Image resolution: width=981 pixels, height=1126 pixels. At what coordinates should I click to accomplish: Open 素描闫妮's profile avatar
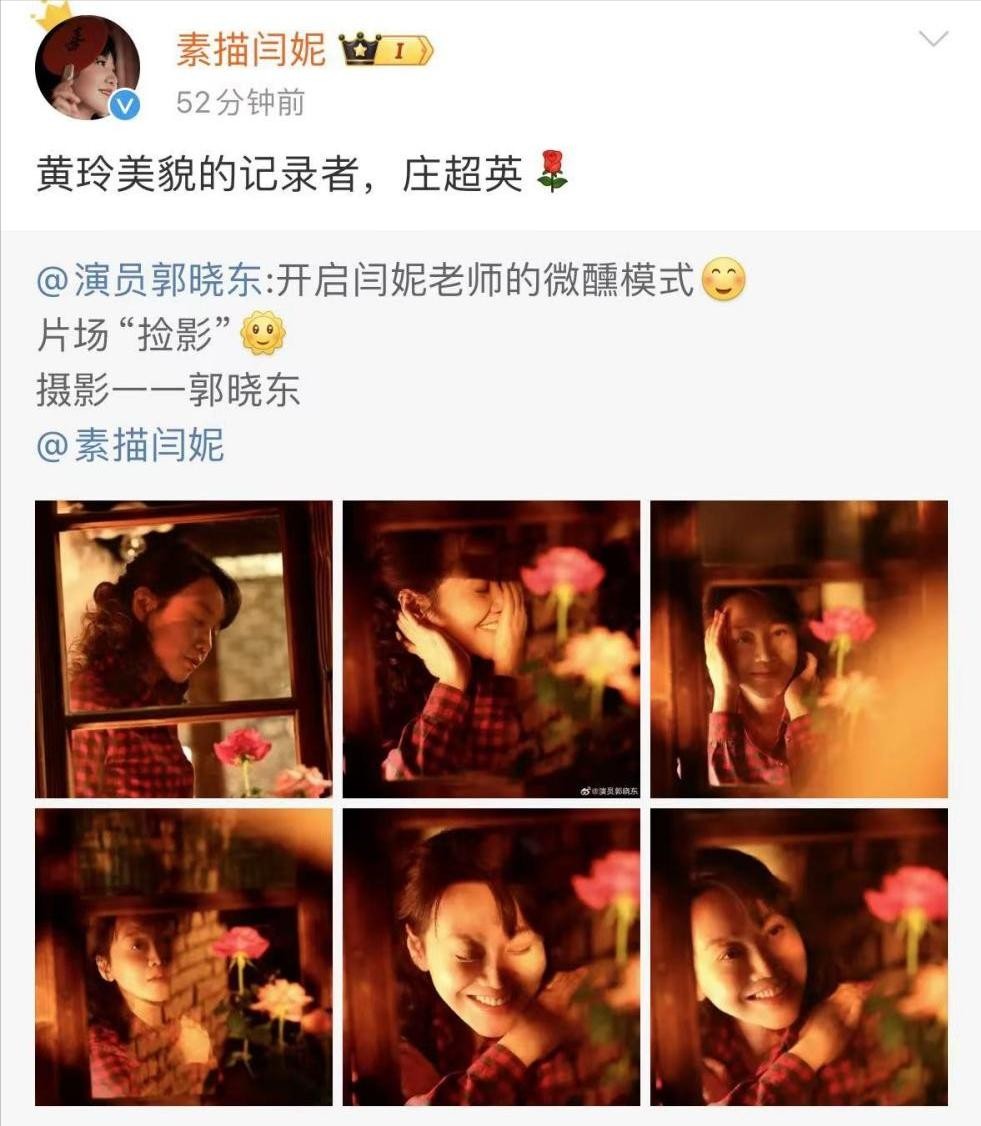(x=87, y=66)
